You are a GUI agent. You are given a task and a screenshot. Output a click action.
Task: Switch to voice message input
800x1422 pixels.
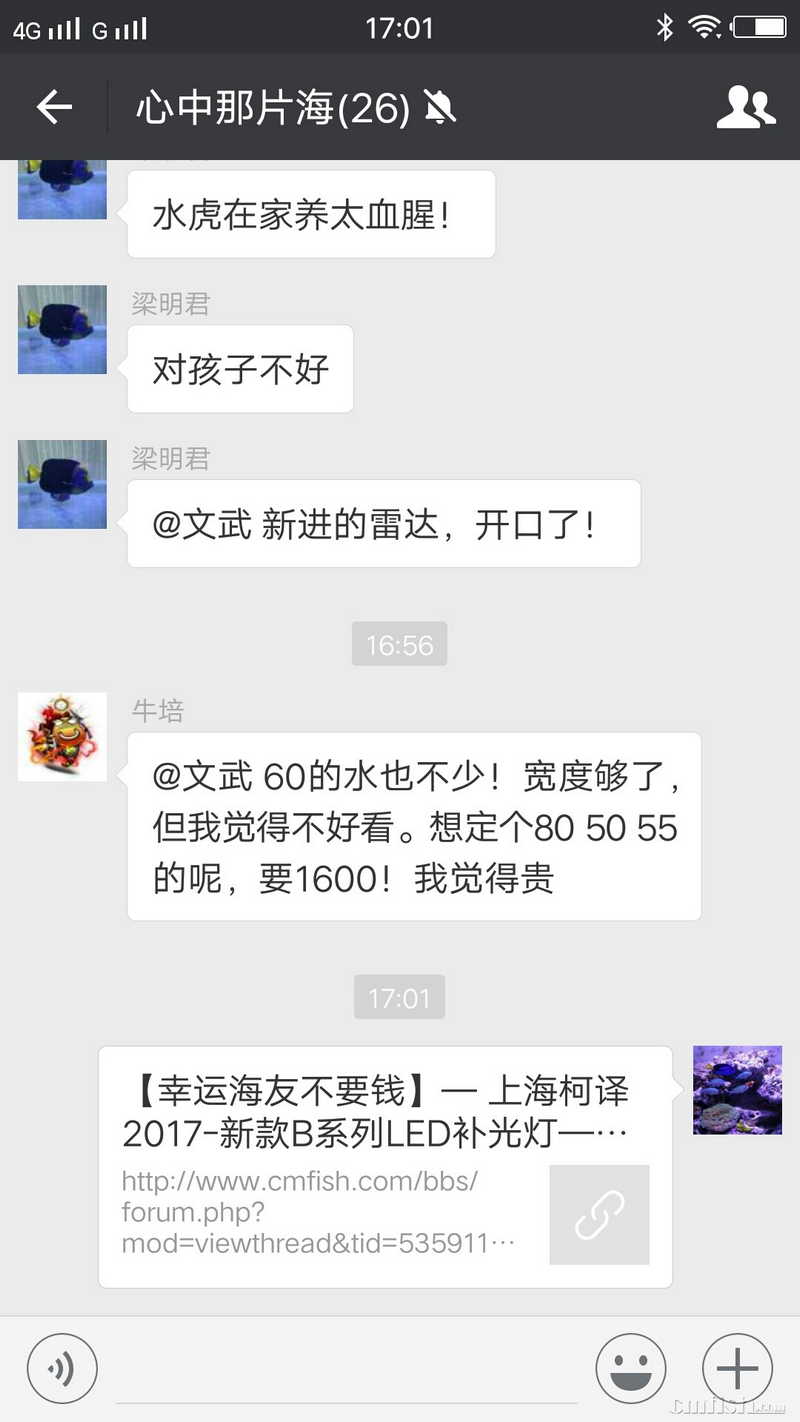(62, 1368)
